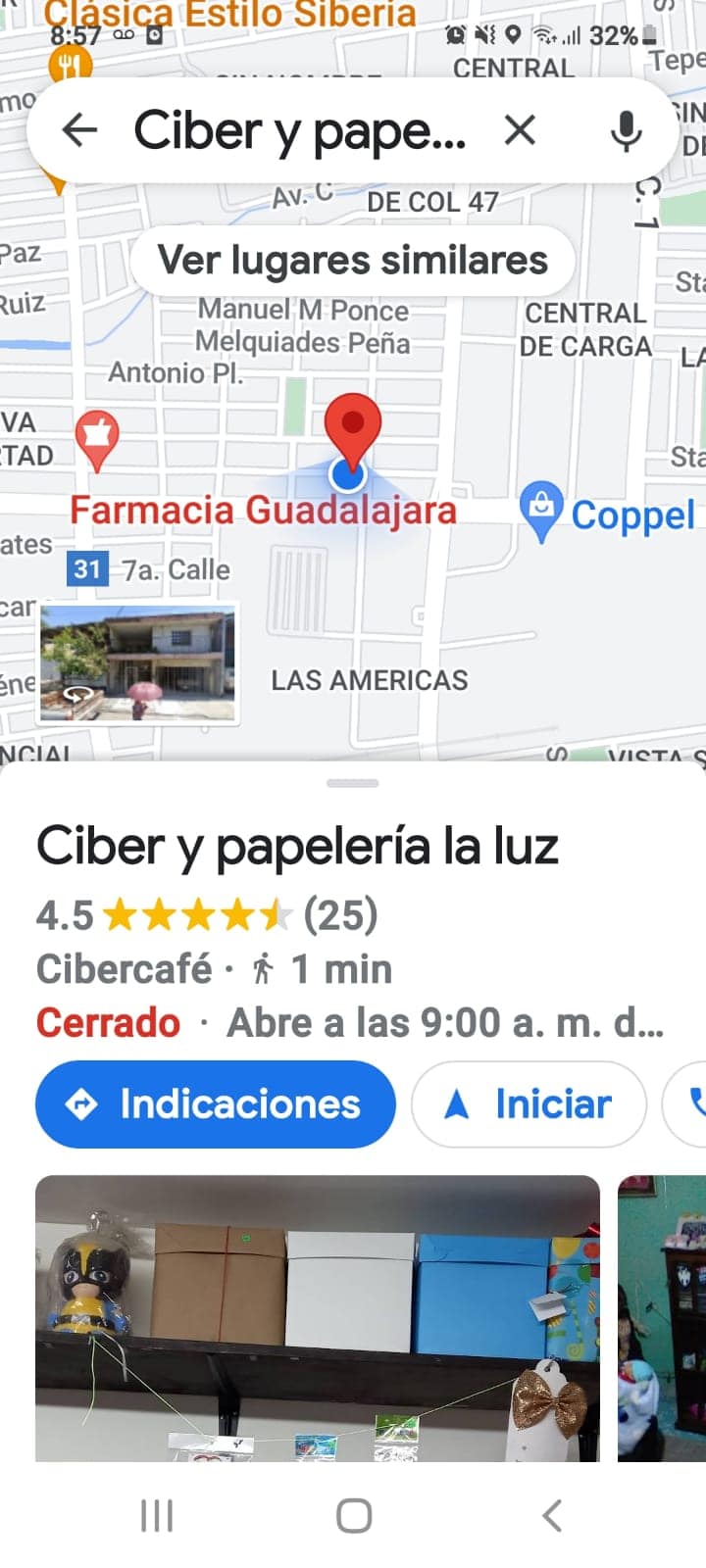Open the Street View photo thumbnail
This screenshot has width=706, height=1568.
(137, 663)
